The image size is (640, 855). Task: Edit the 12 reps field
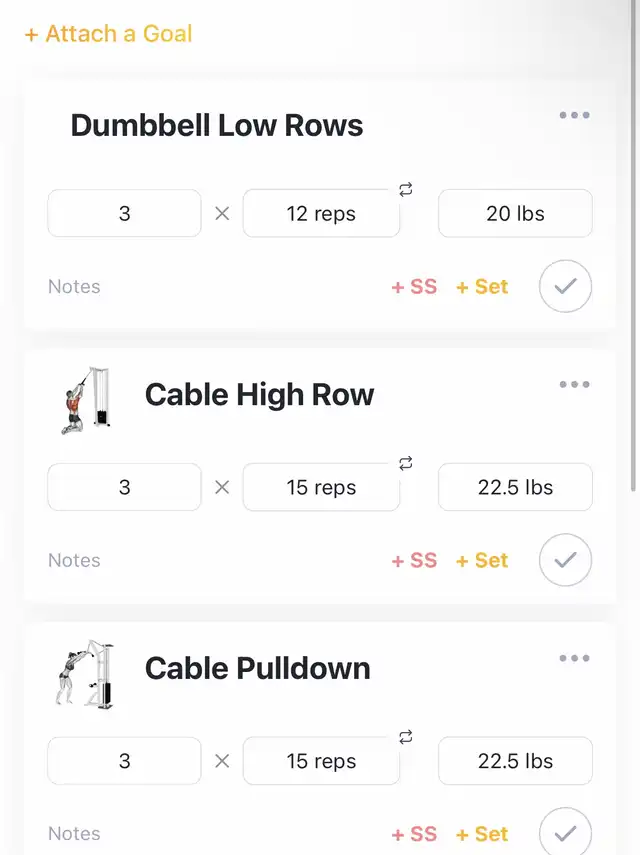coord(321,214)
